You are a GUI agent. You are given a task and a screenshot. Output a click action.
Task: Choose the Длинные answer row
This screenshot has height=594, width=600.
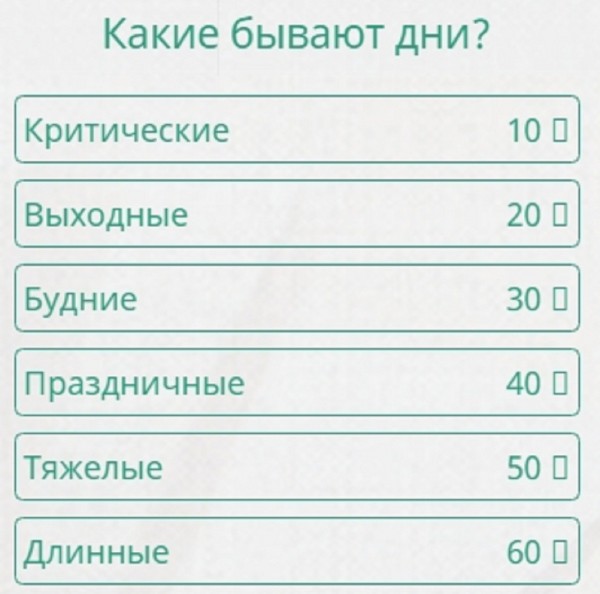tap(297, 551)
